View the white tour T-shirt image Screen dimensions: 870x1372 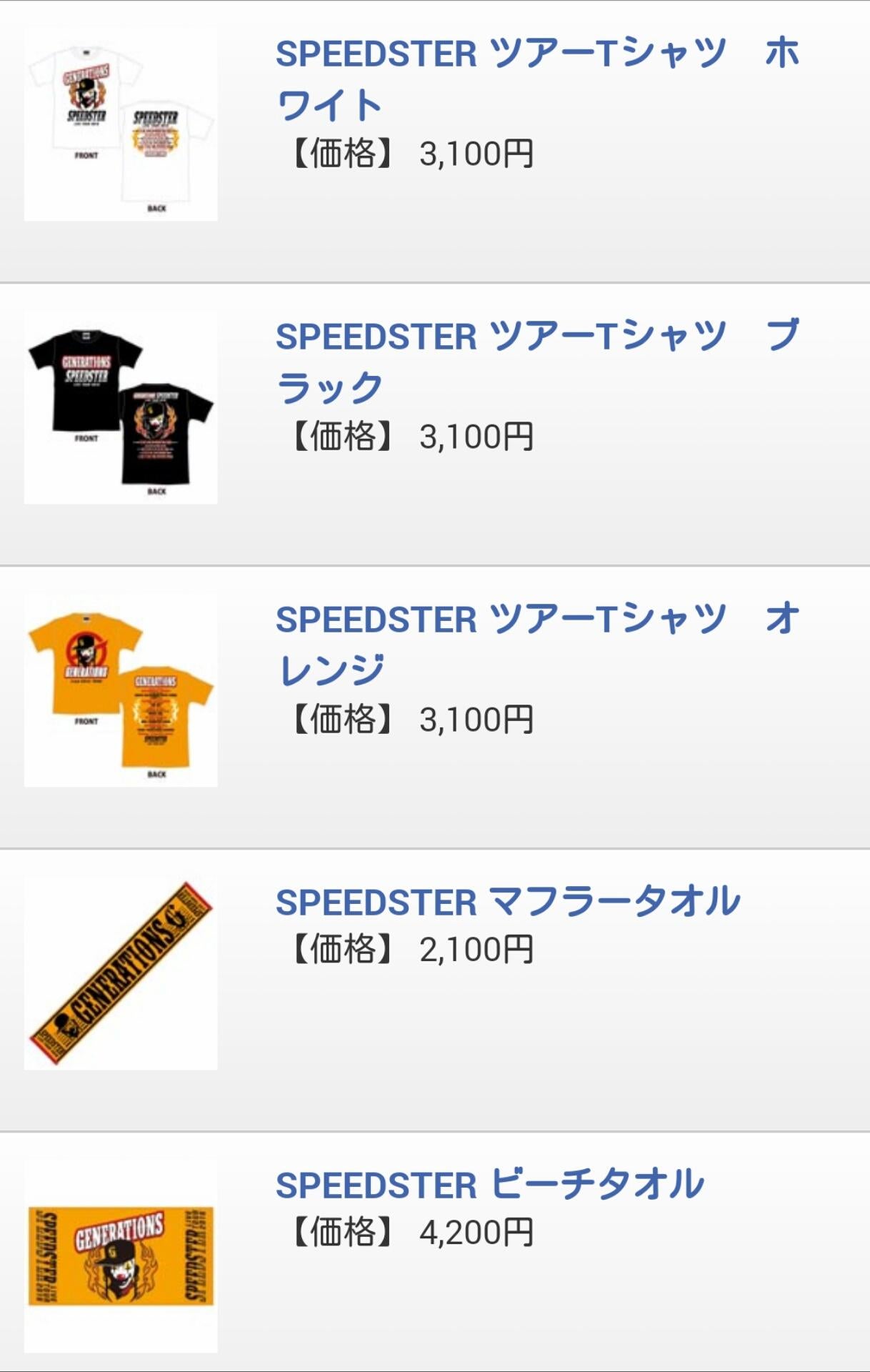121,125
